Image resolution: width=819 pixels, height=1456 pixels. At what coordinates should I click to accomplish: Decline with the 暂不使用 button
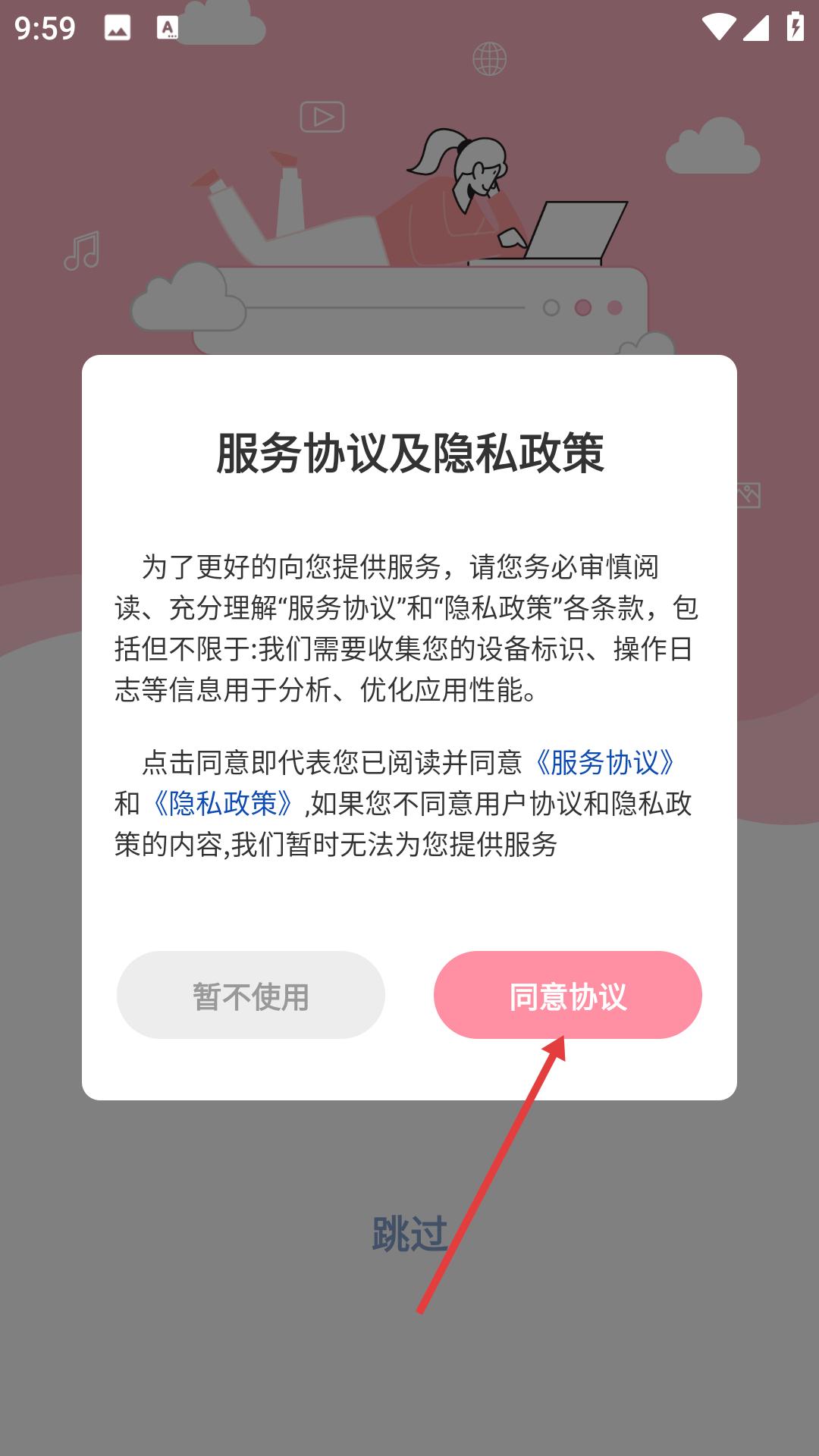pos(251,995)
